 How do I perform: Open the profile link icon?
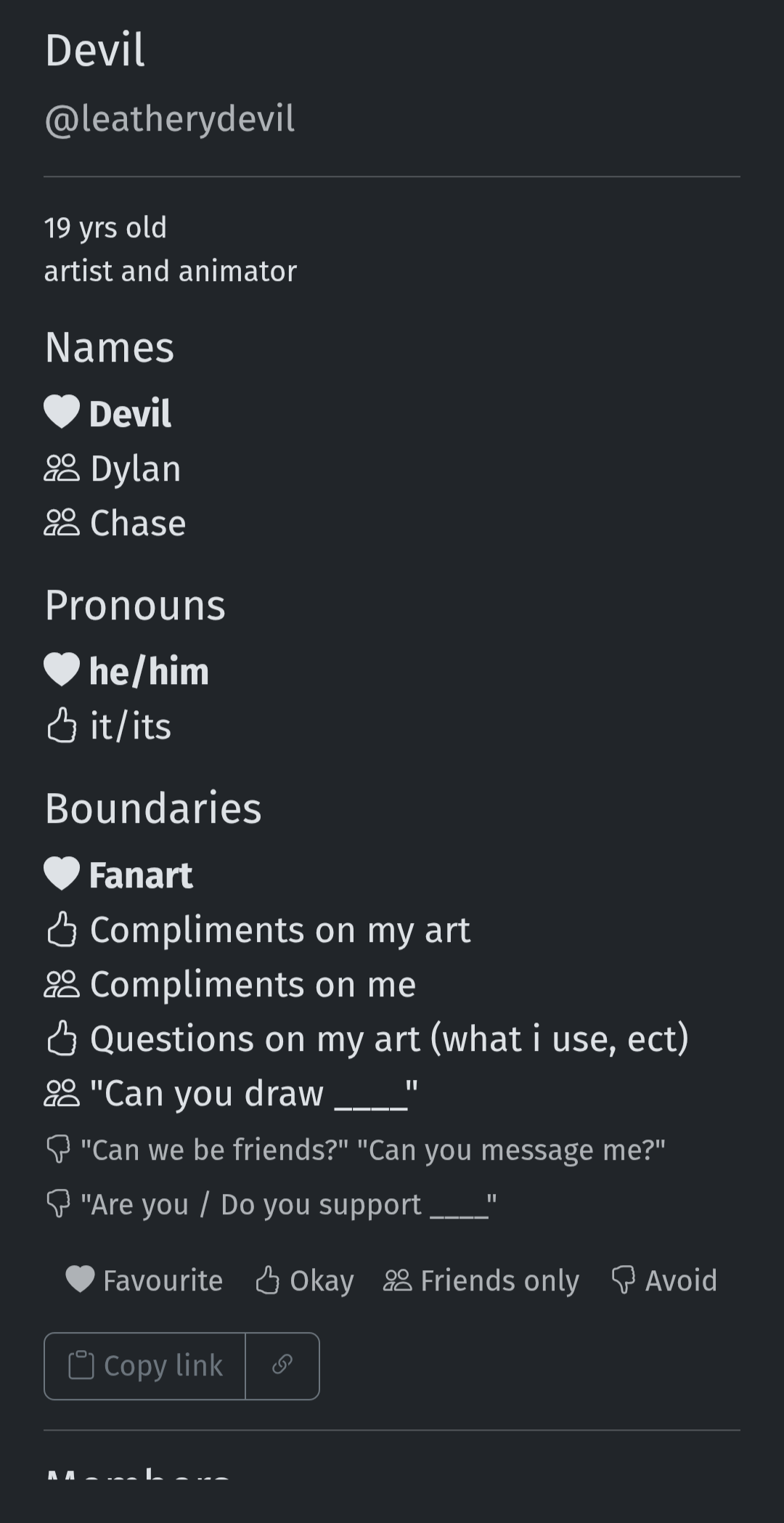282,1365
